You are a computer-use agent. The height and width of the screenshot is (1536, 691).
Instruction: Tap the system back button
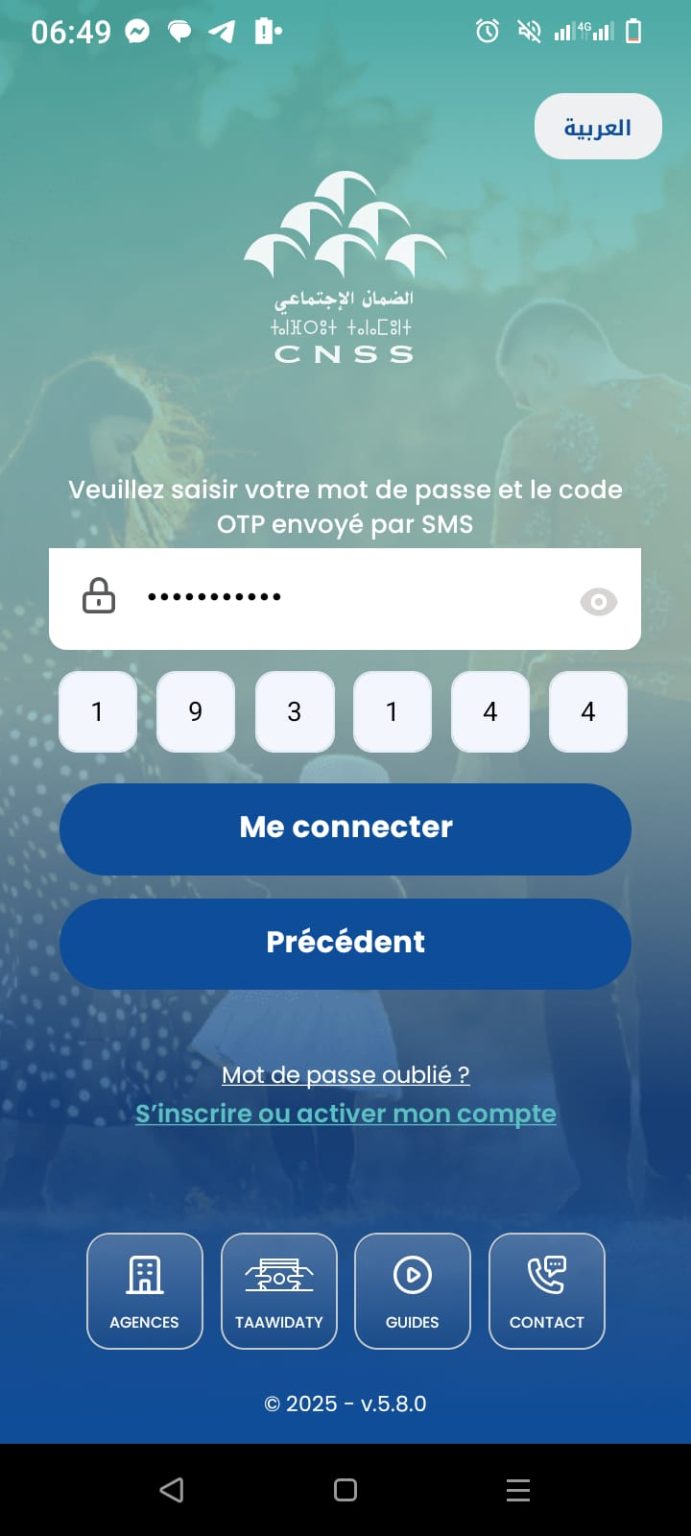172,1490
